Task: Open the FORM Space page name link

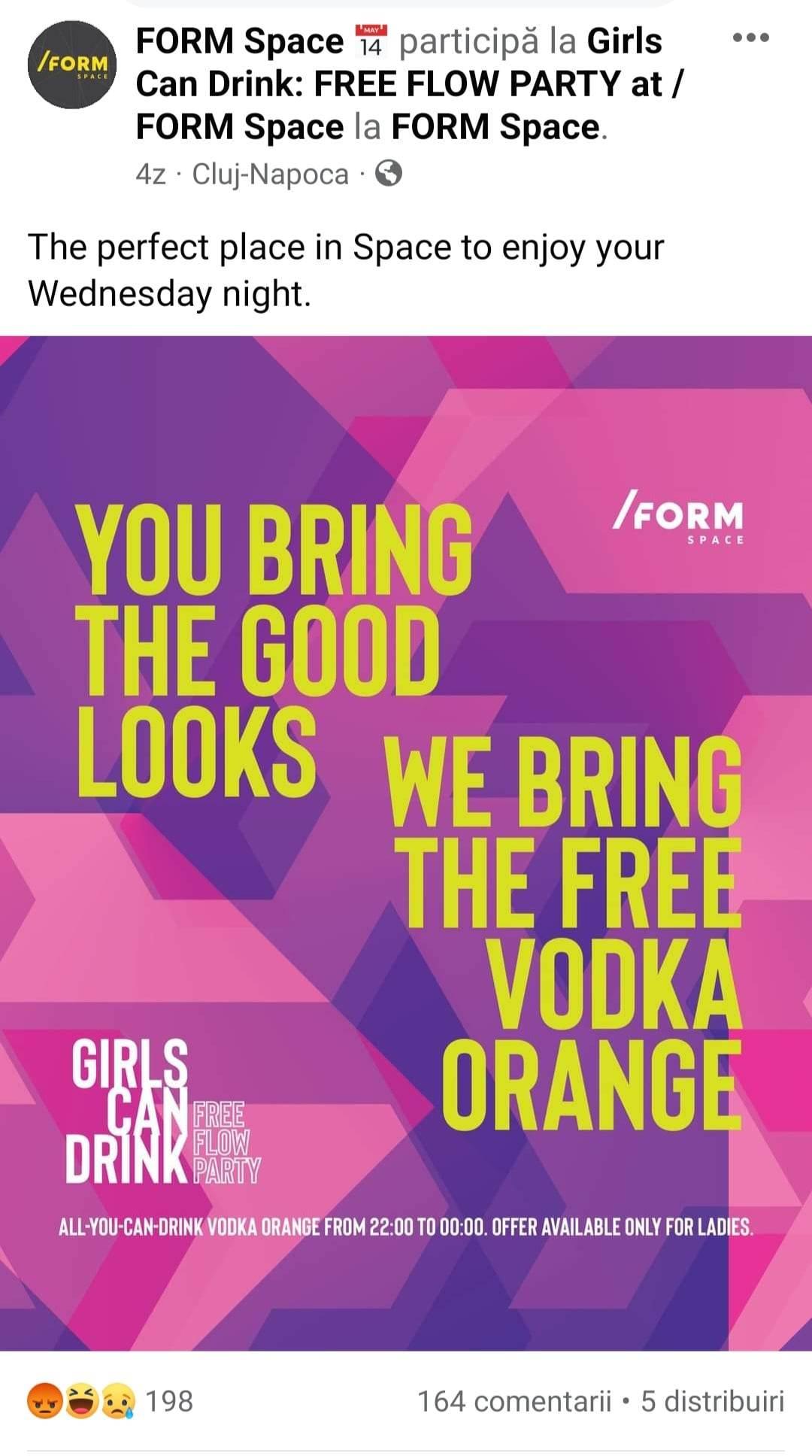Action: tap(239, 42)
